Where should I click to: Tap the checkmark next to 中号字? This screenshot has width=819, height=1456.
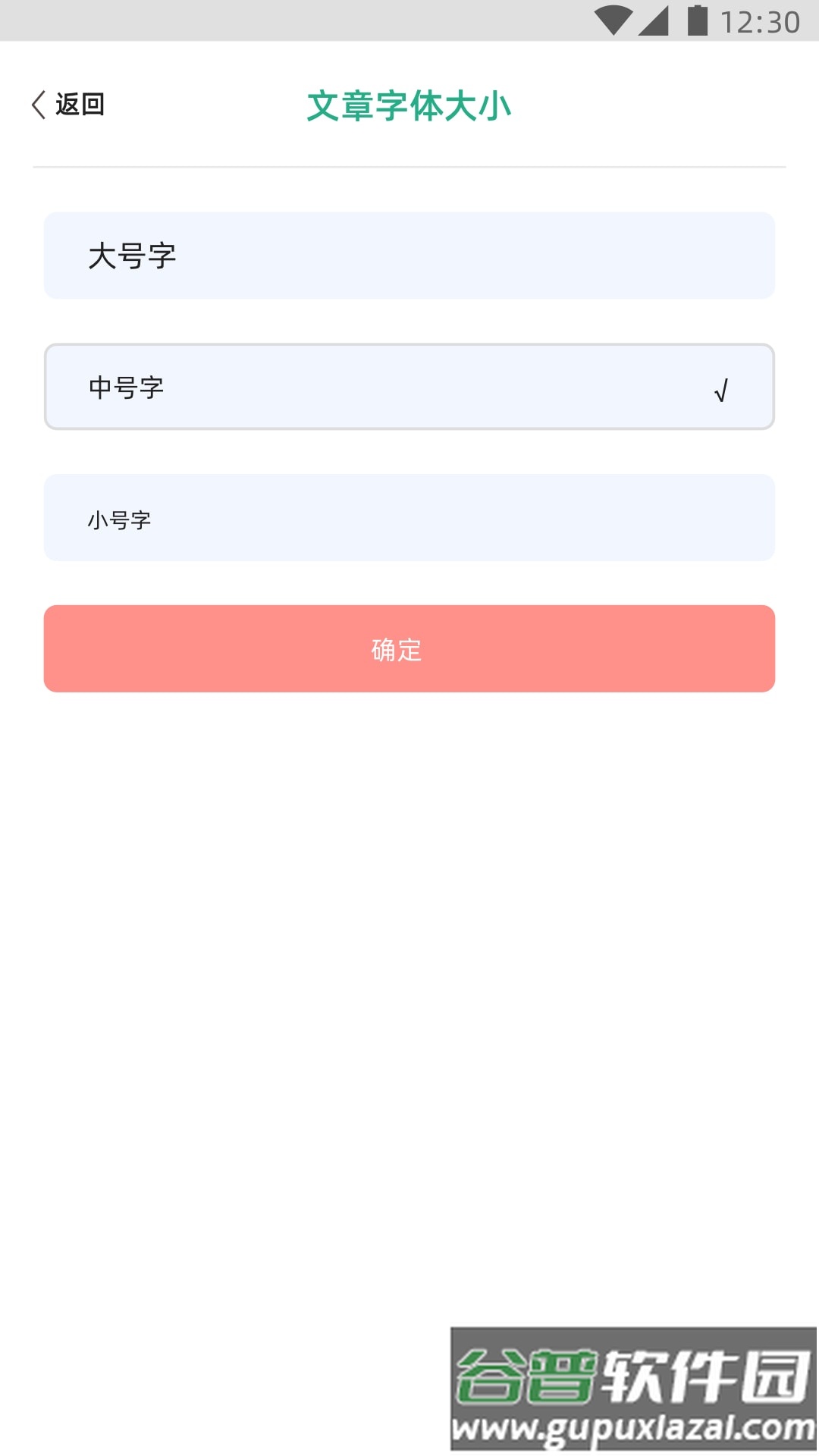[x=720, y=390]
